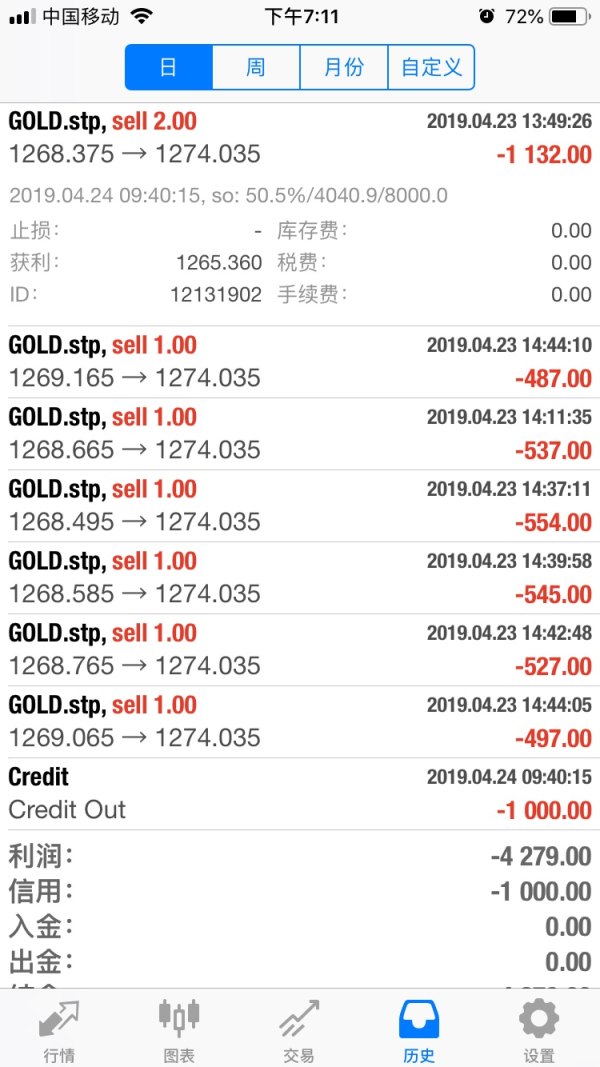Show history for 月份 (month)
The width and height of the screenshot is (600, 1067).
(x=343, y=68)
